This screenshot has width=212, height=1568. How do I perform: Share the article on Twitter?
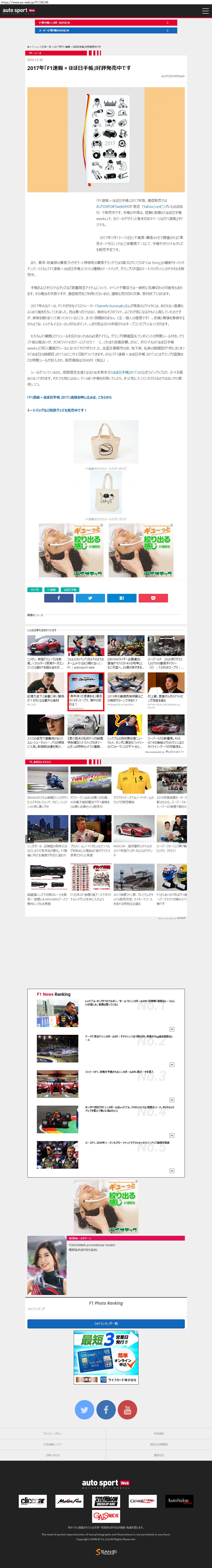click(90, 598)
